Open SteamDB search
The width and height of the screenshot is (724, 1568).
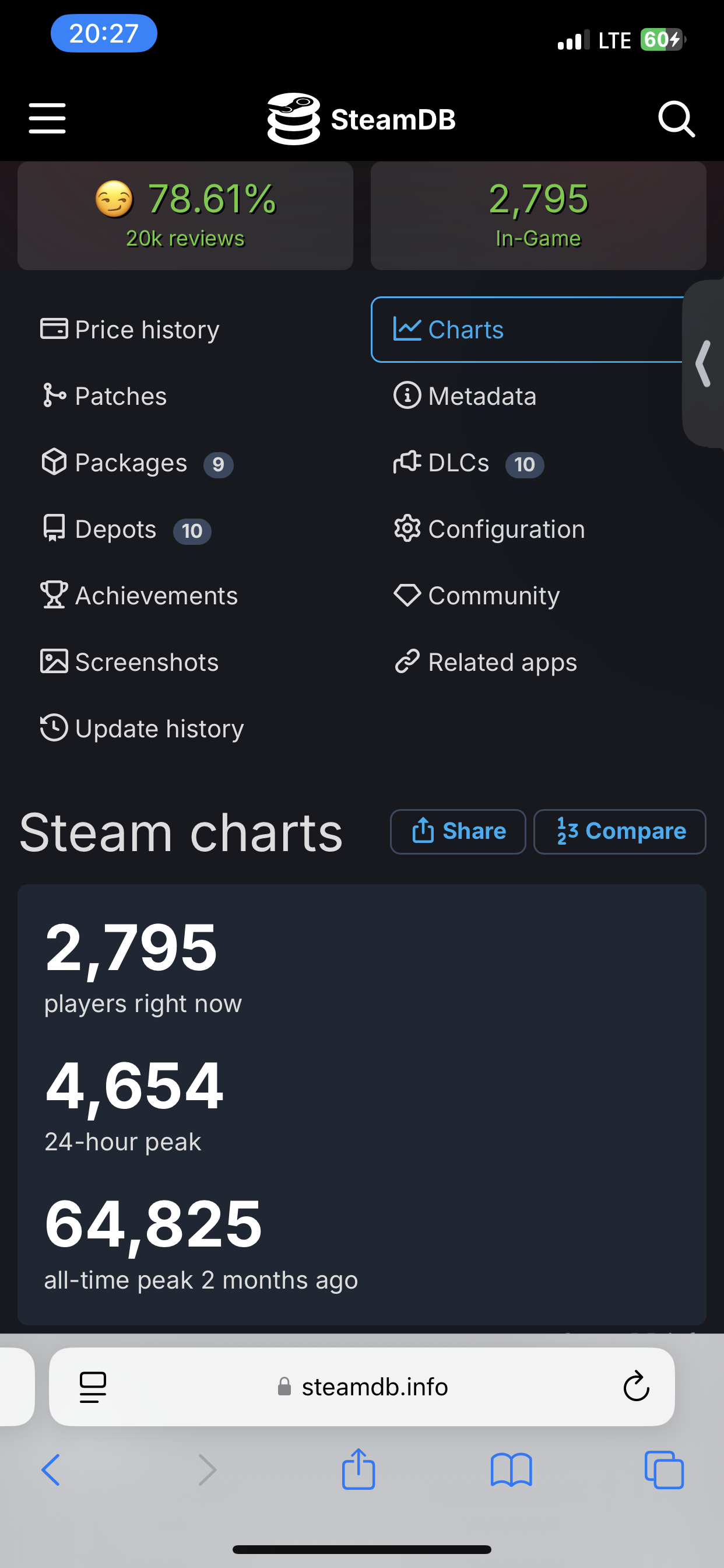click(x=677, y=120)
